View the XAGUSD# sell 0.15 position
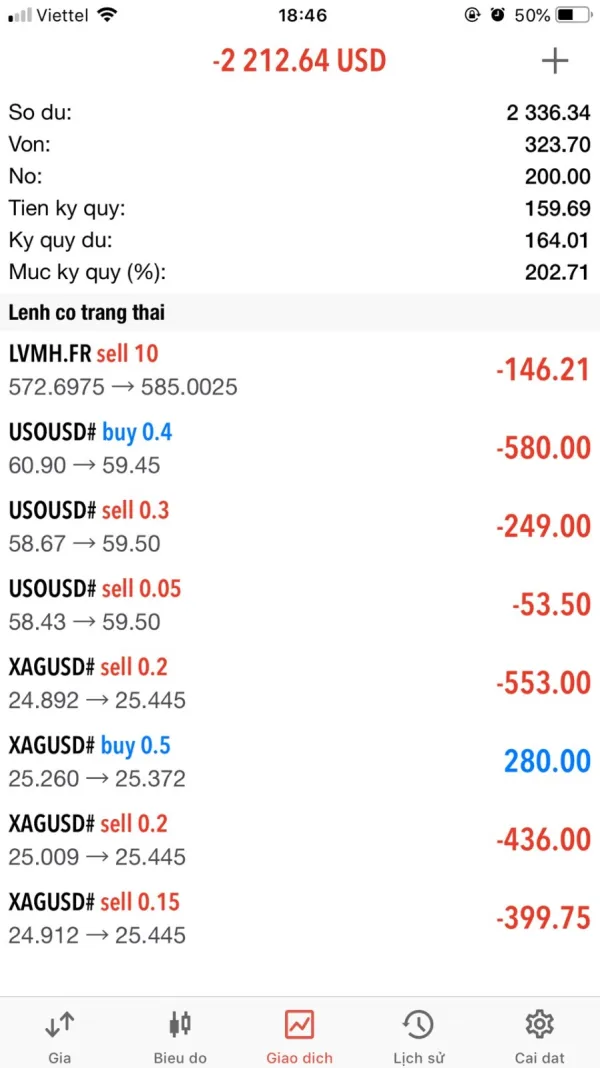This screenshot has width=600, height=1068. pos(300,918)
